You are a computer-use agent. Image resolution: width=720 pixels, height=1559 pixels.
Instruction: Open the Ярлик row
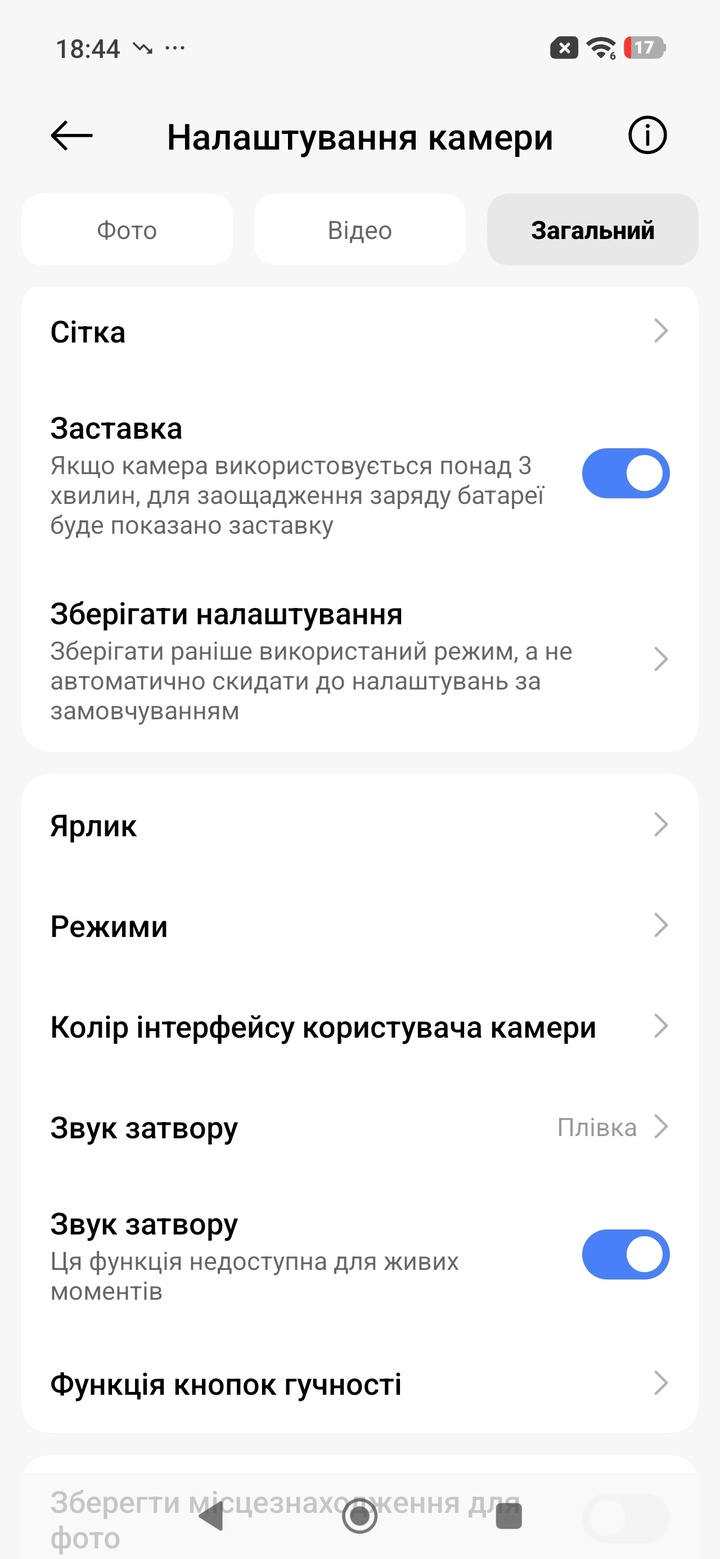click(360, 826)
